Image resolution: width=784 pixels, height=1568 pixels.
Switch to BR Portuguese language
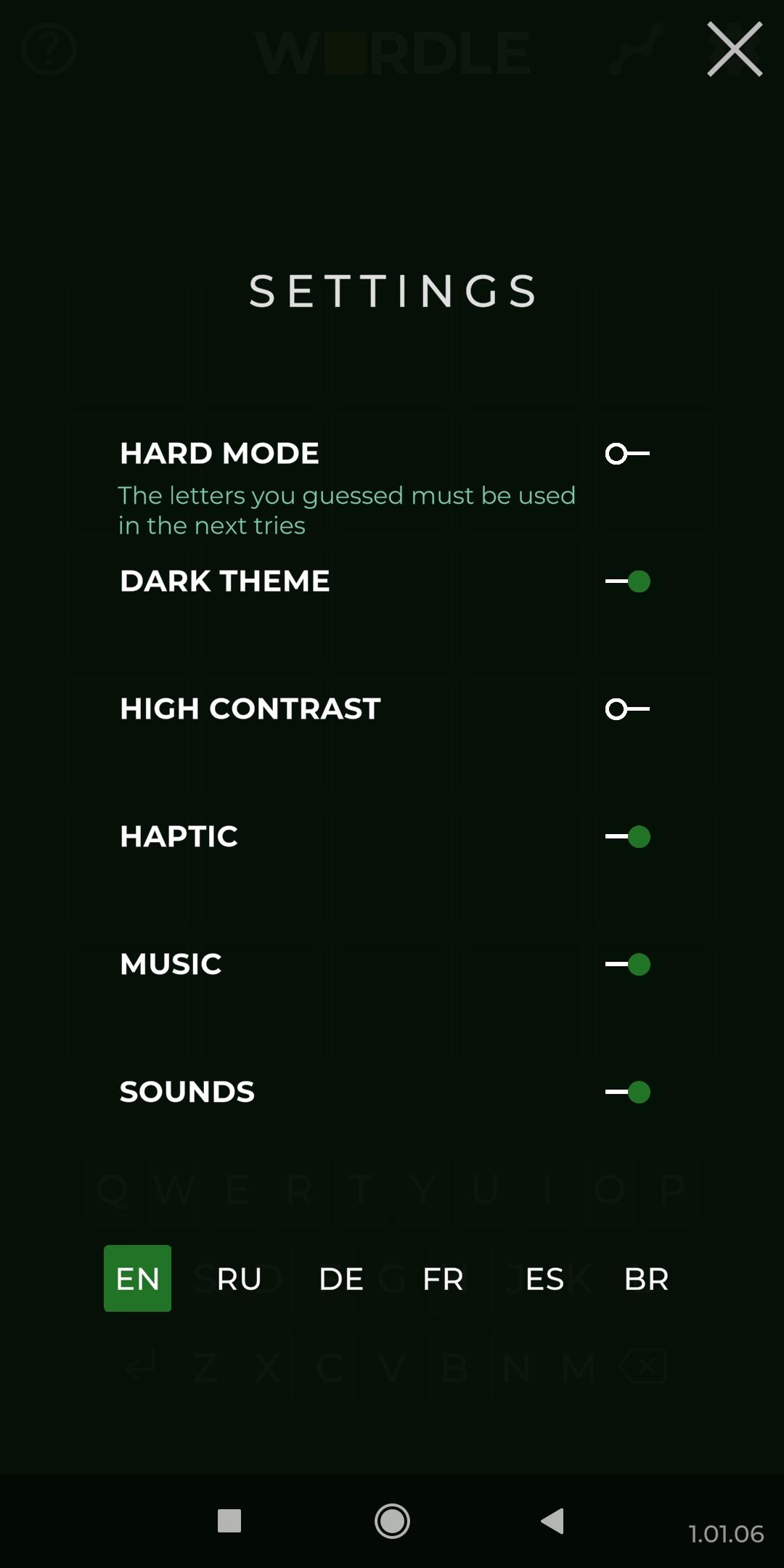tap(645, 1278)
